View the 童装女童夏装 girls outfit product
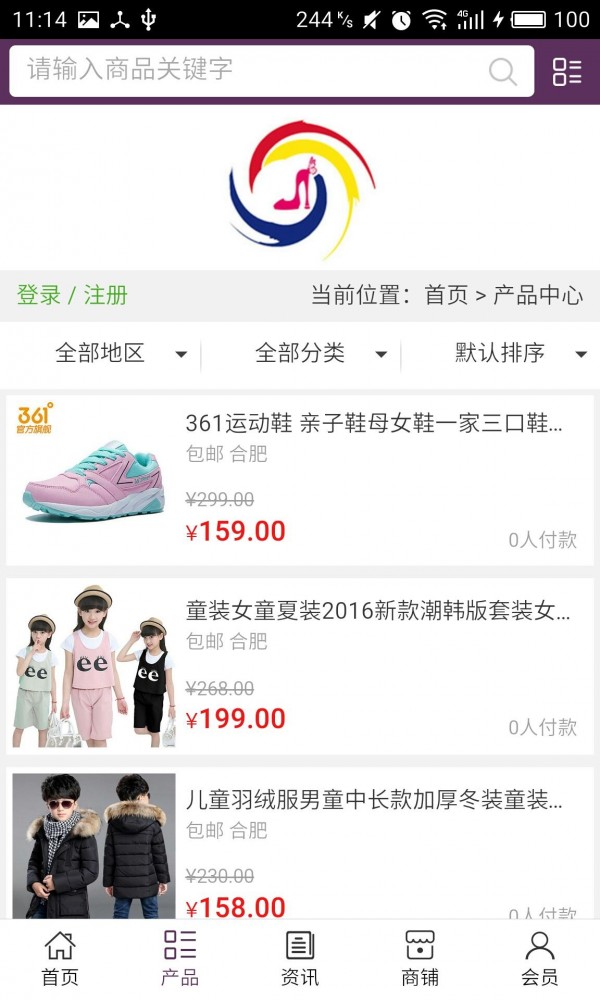This screenshot has height=1000, width=600. point(376,610)
